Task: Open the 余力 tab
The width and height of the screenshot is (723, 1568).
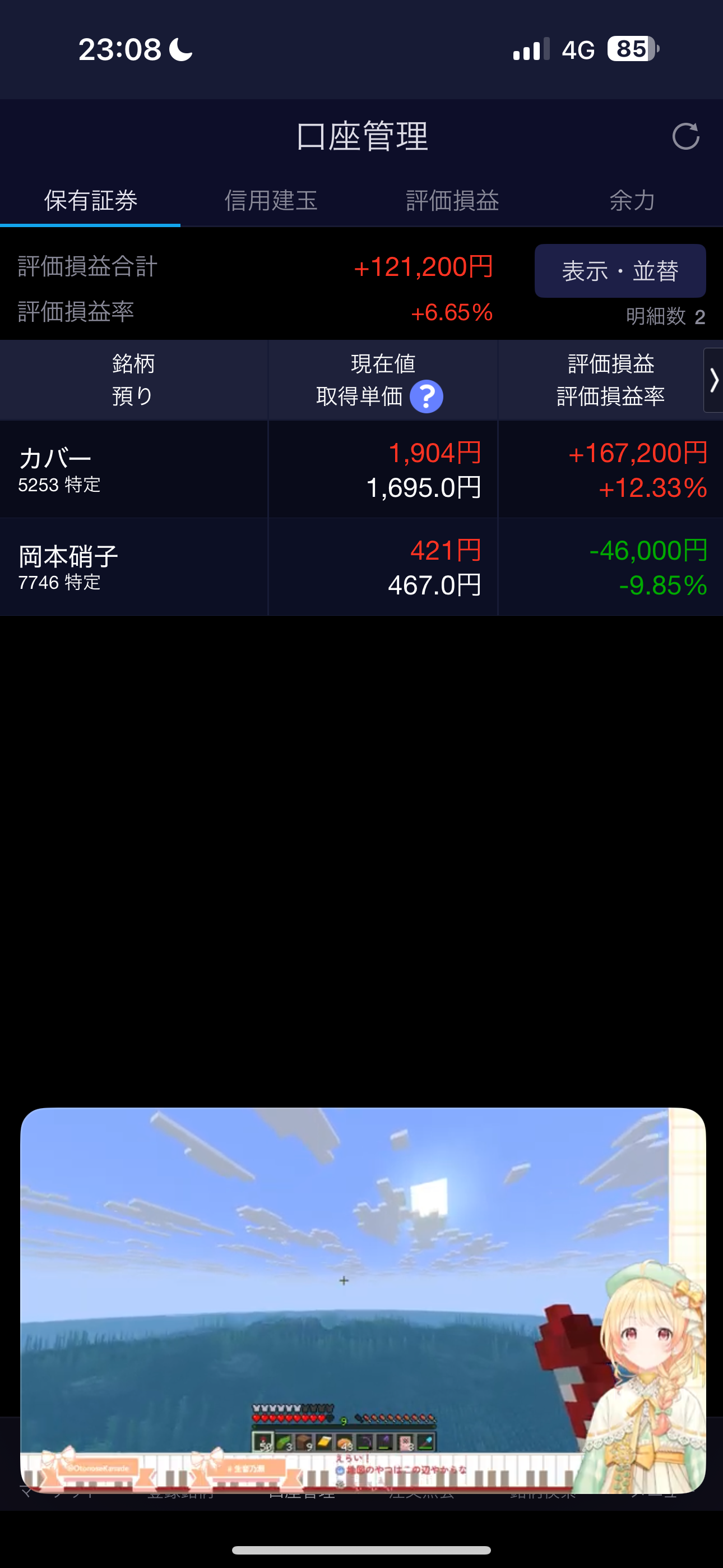Action: coord(632,201)
